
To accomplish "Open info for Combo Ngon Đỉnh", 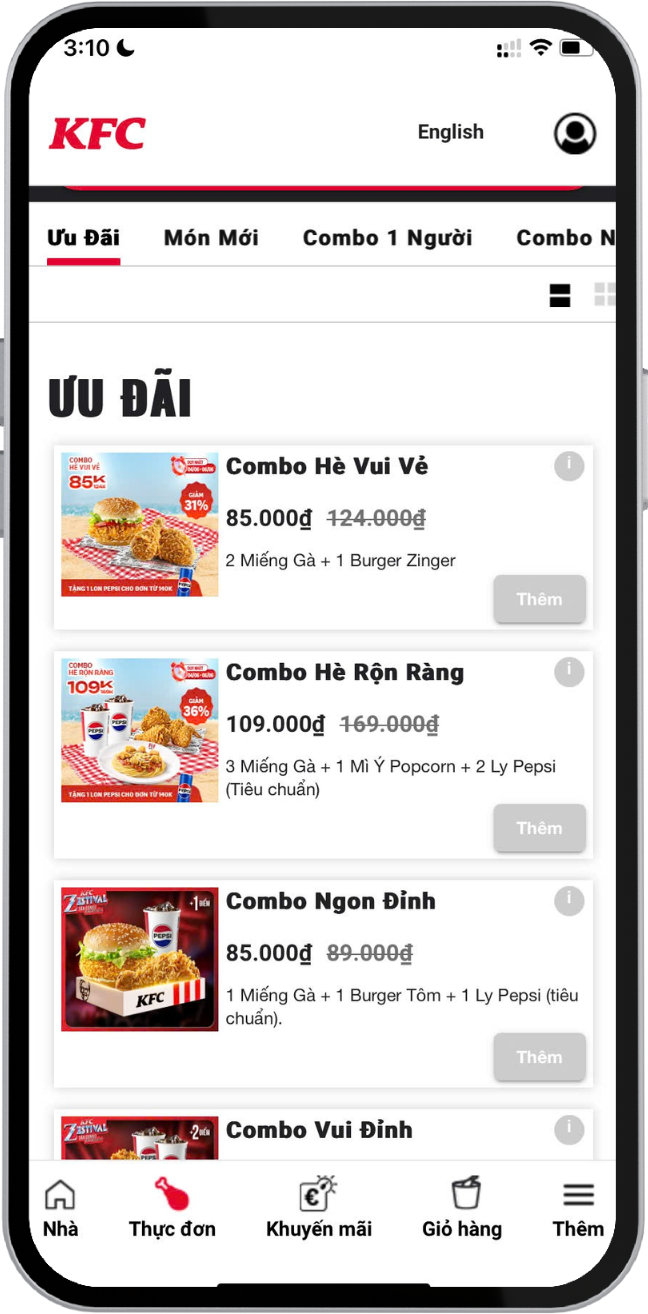I will (569, 901).
